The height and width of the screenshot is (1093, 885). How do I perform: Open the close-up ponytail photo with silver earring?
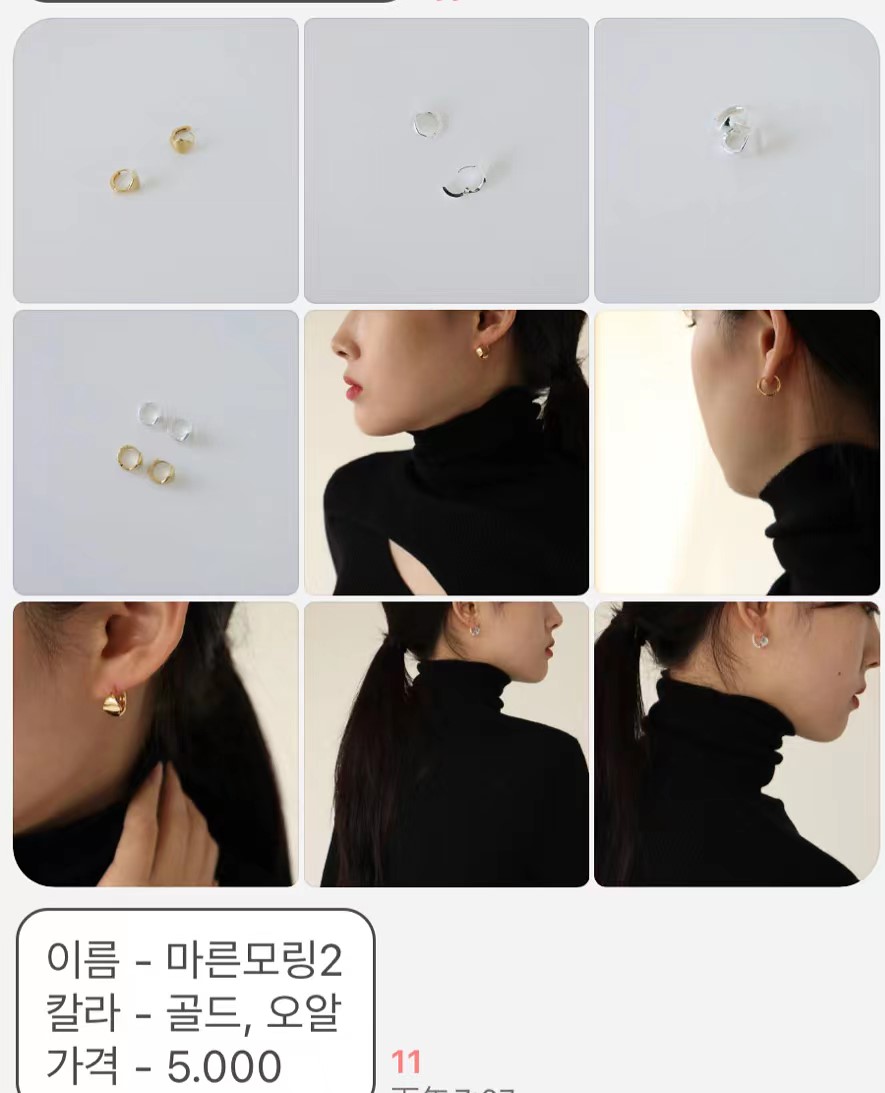click(737, 744)
